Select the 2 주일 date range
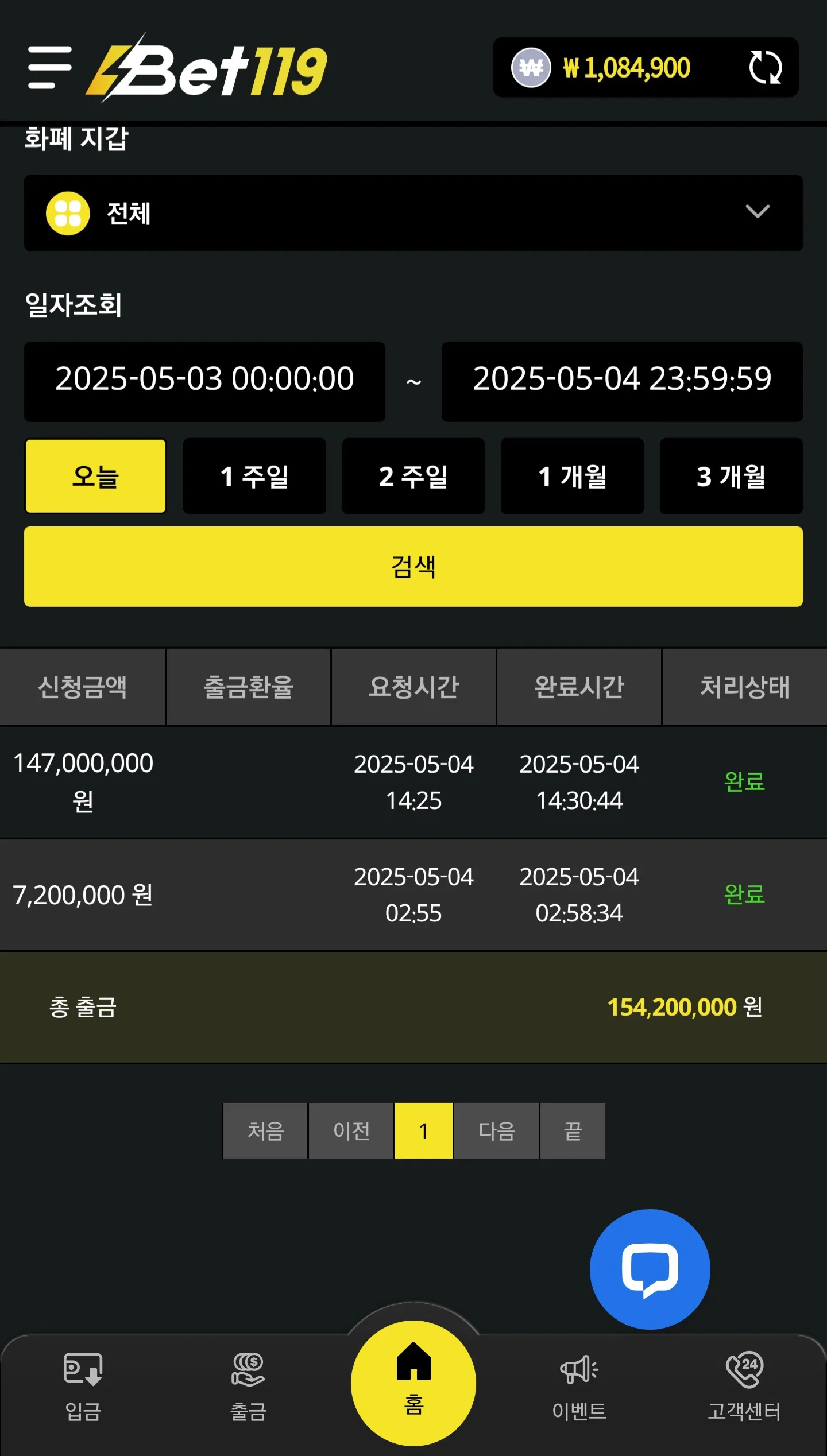The height and width of the screenshot is (1456, 827). (x=413, y=476)
